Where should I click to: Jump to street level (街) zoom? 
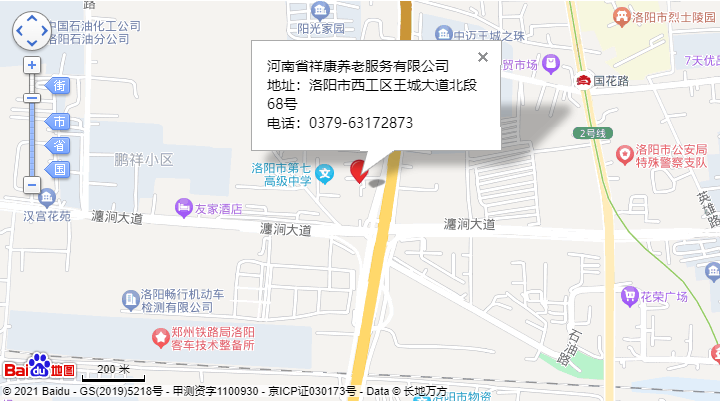coord(59,87)
